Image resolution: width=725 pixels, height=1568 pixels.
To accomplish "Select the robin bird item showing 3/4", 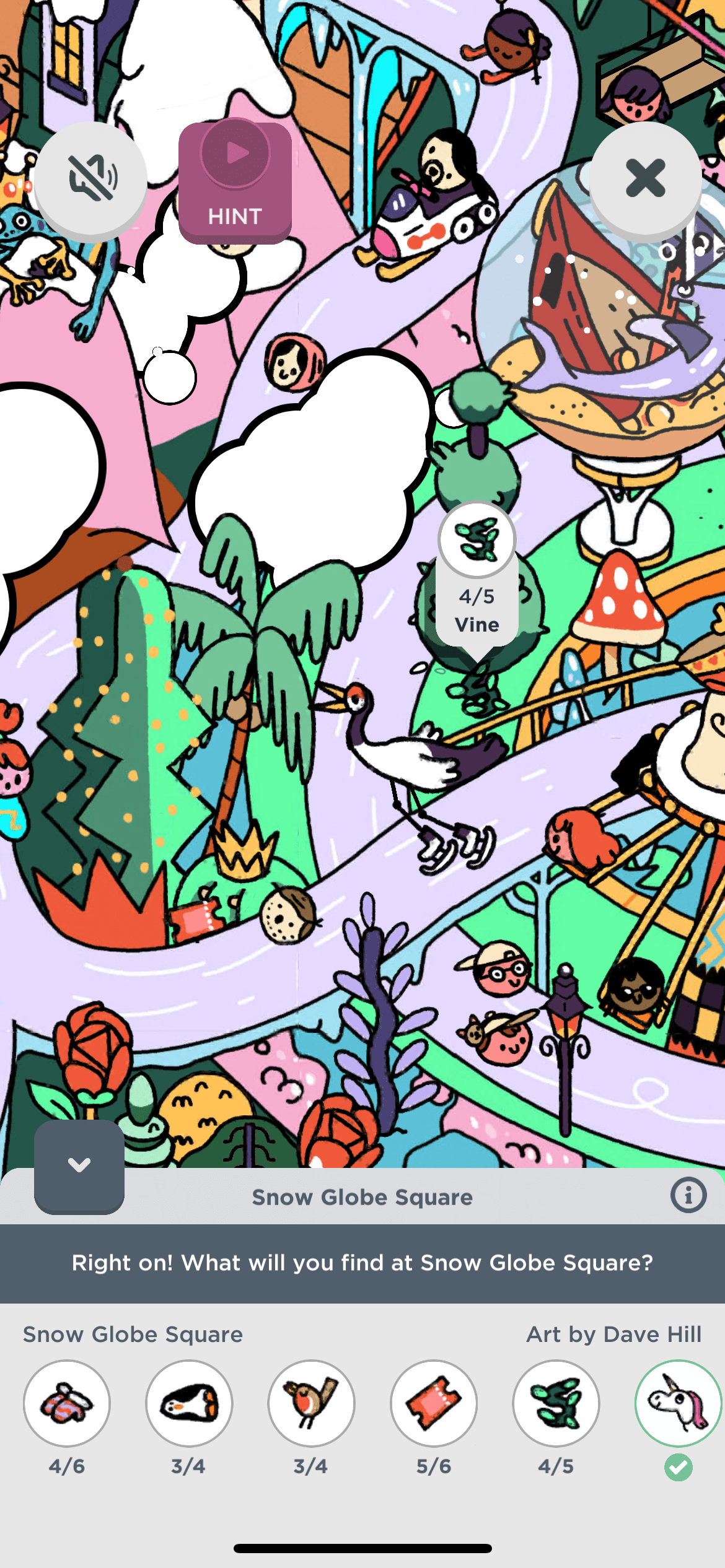I will 311,1403.
